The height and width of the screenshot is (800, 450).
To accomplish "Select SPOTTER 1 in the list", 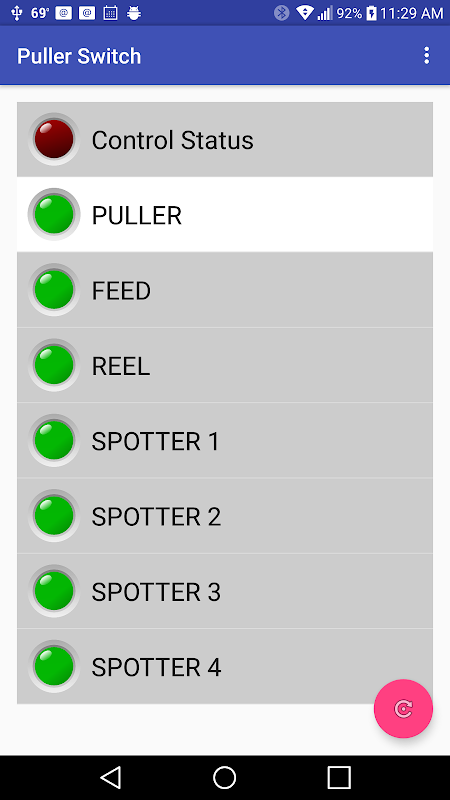I will click(225, 440).
